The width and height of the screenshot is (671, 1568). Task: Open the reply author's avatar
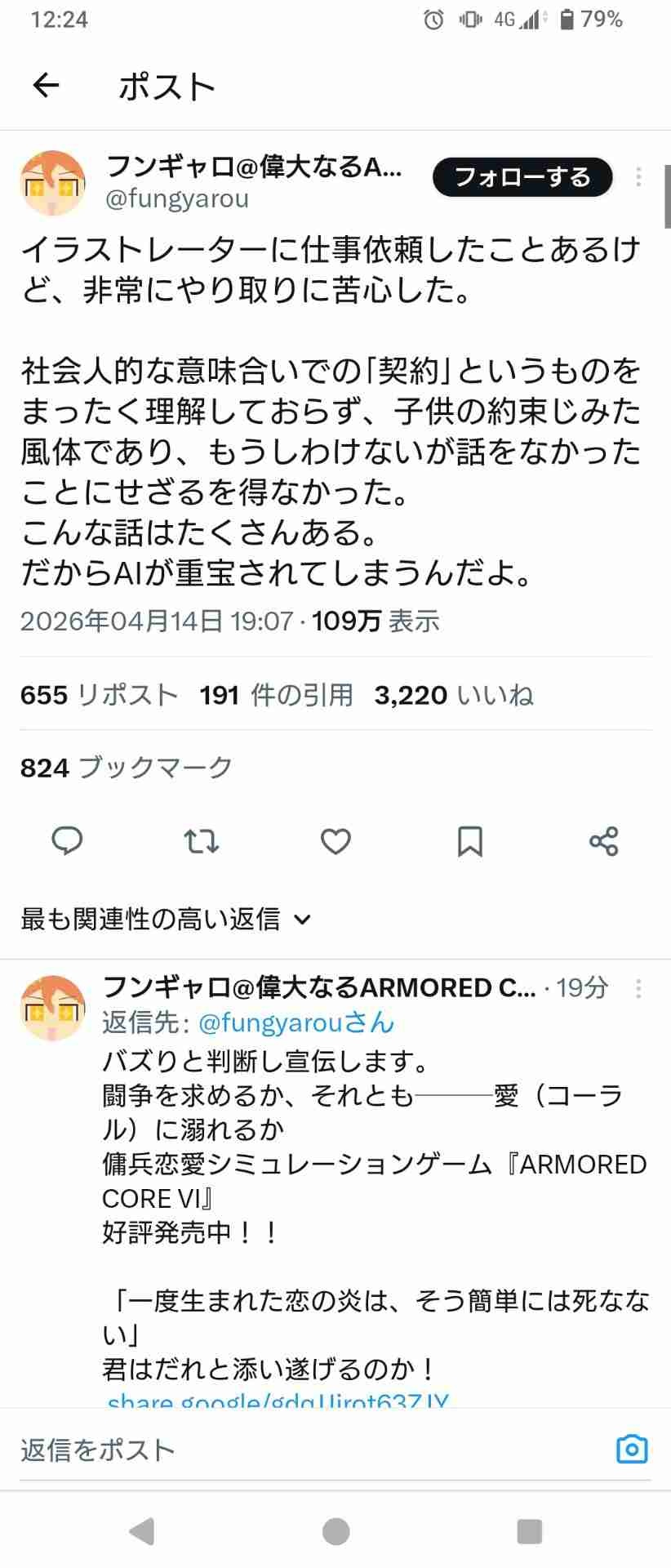[x=53, y=1008]
